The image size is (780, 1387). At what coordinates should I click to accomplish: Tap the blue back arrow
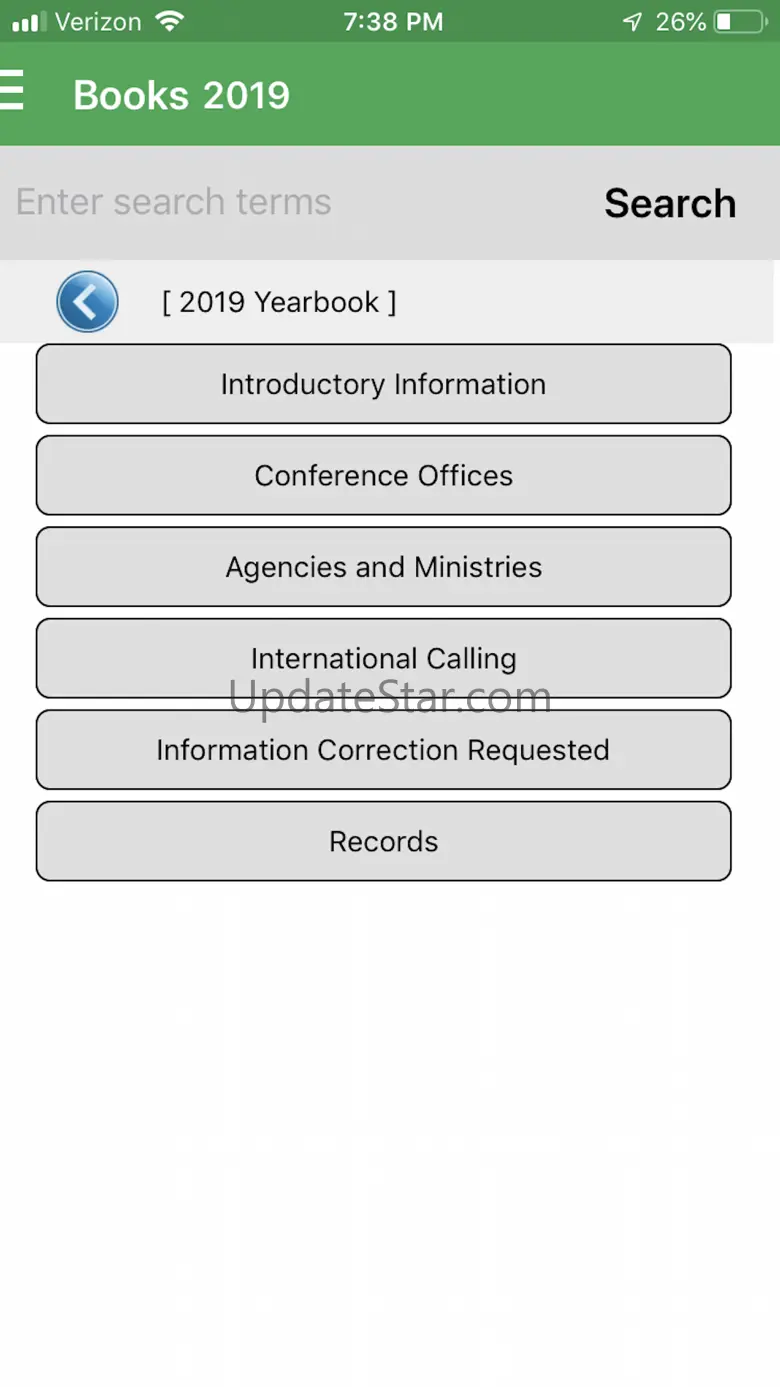click(87, 301)
